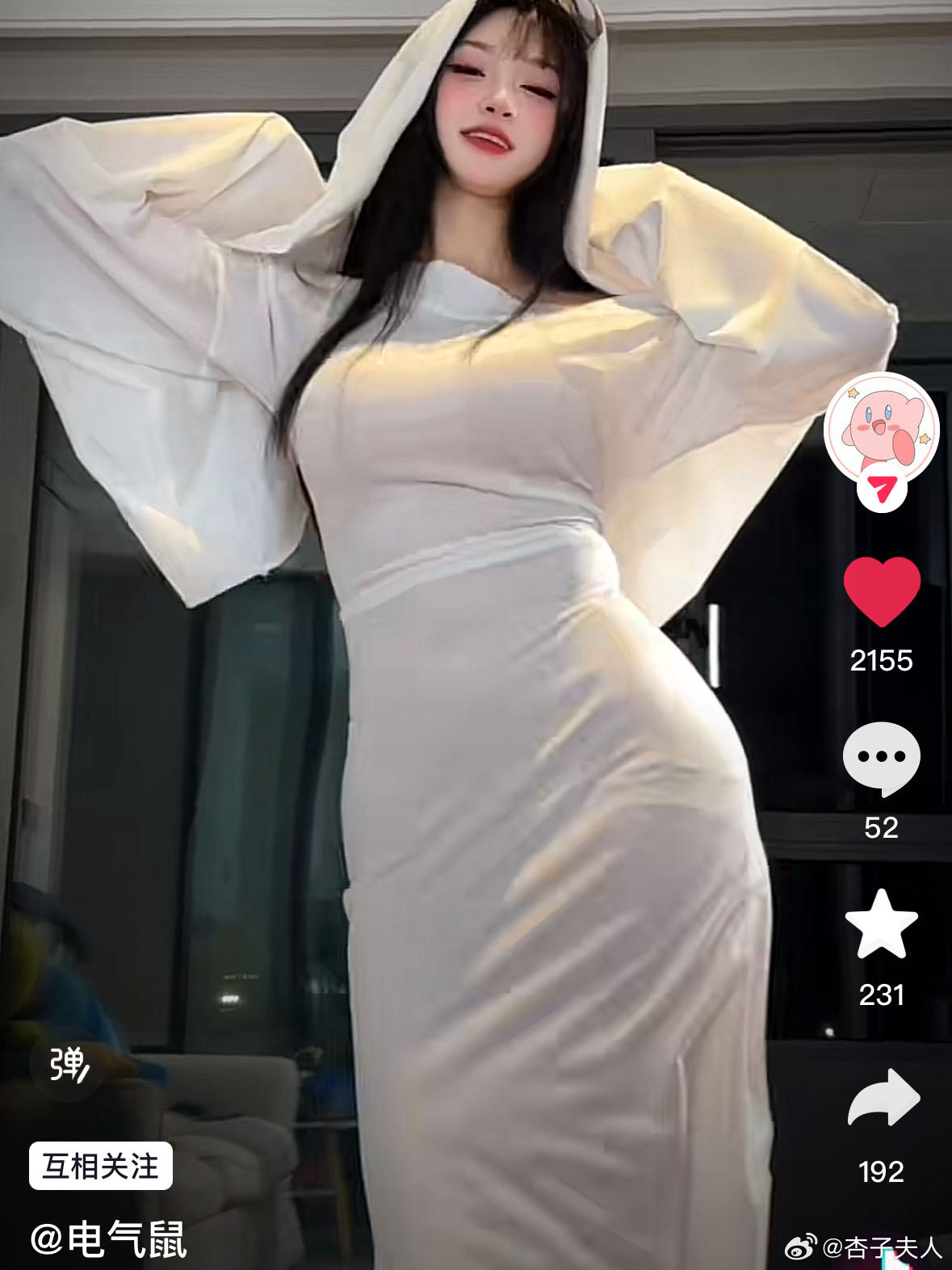Like this video with the heart
952x1270 pixels.
tap(882, 592)
